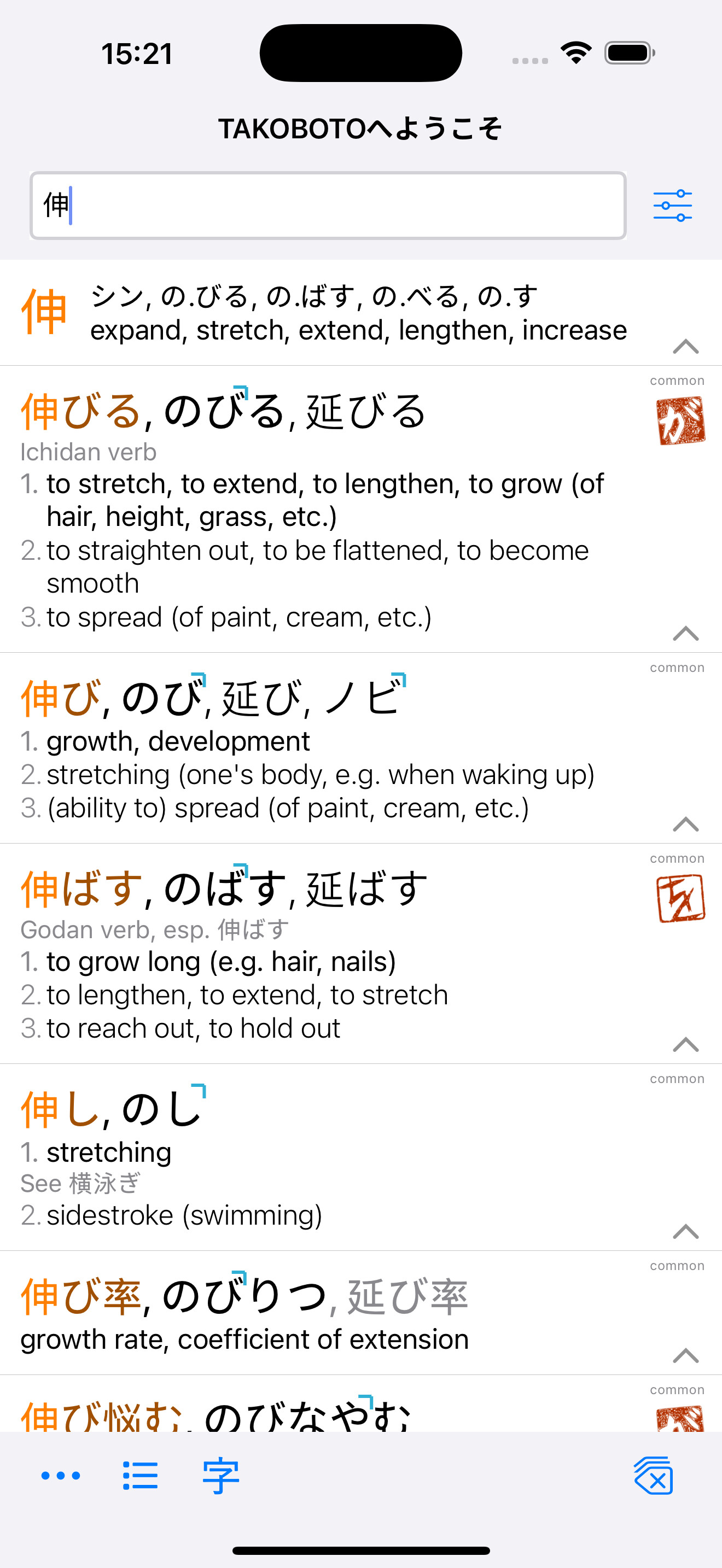The height and width of the screenshot is (1568, 722).
Task: Select the 伸び率 dictionary entry
Action: [243, 1296]
